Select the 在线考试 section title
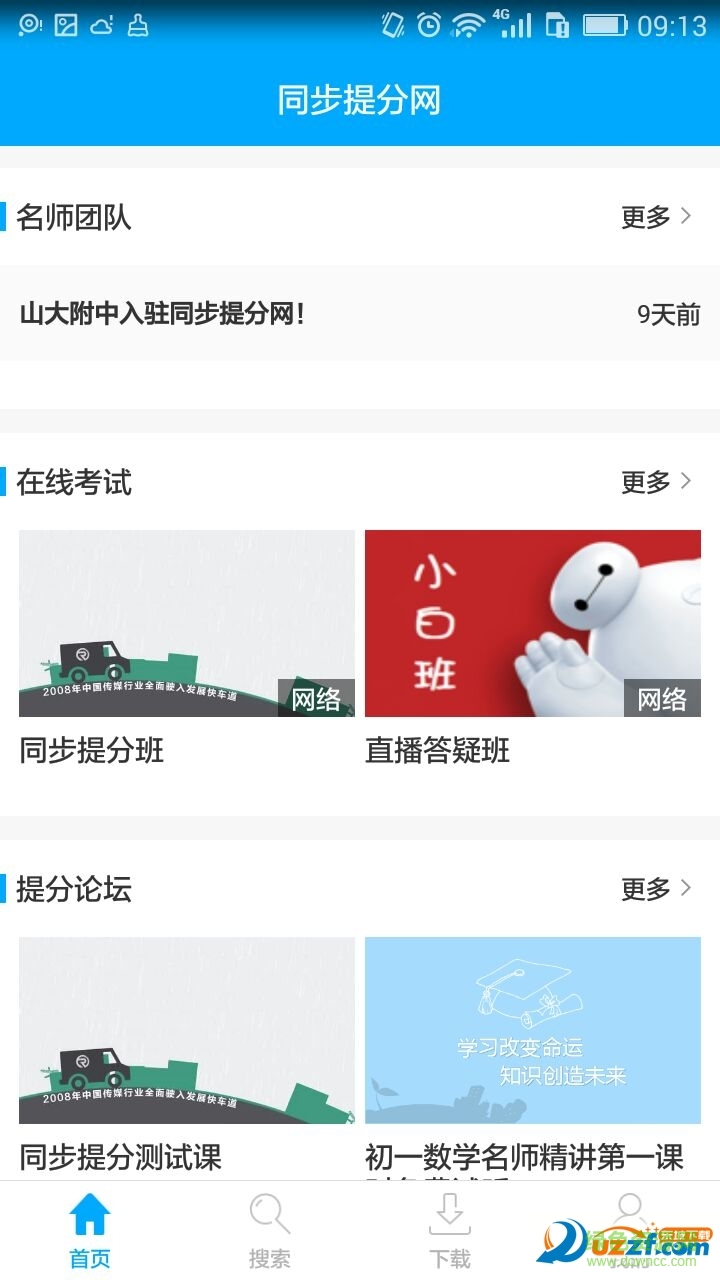This screenshot has height=1280, width=720. (75, 482)
